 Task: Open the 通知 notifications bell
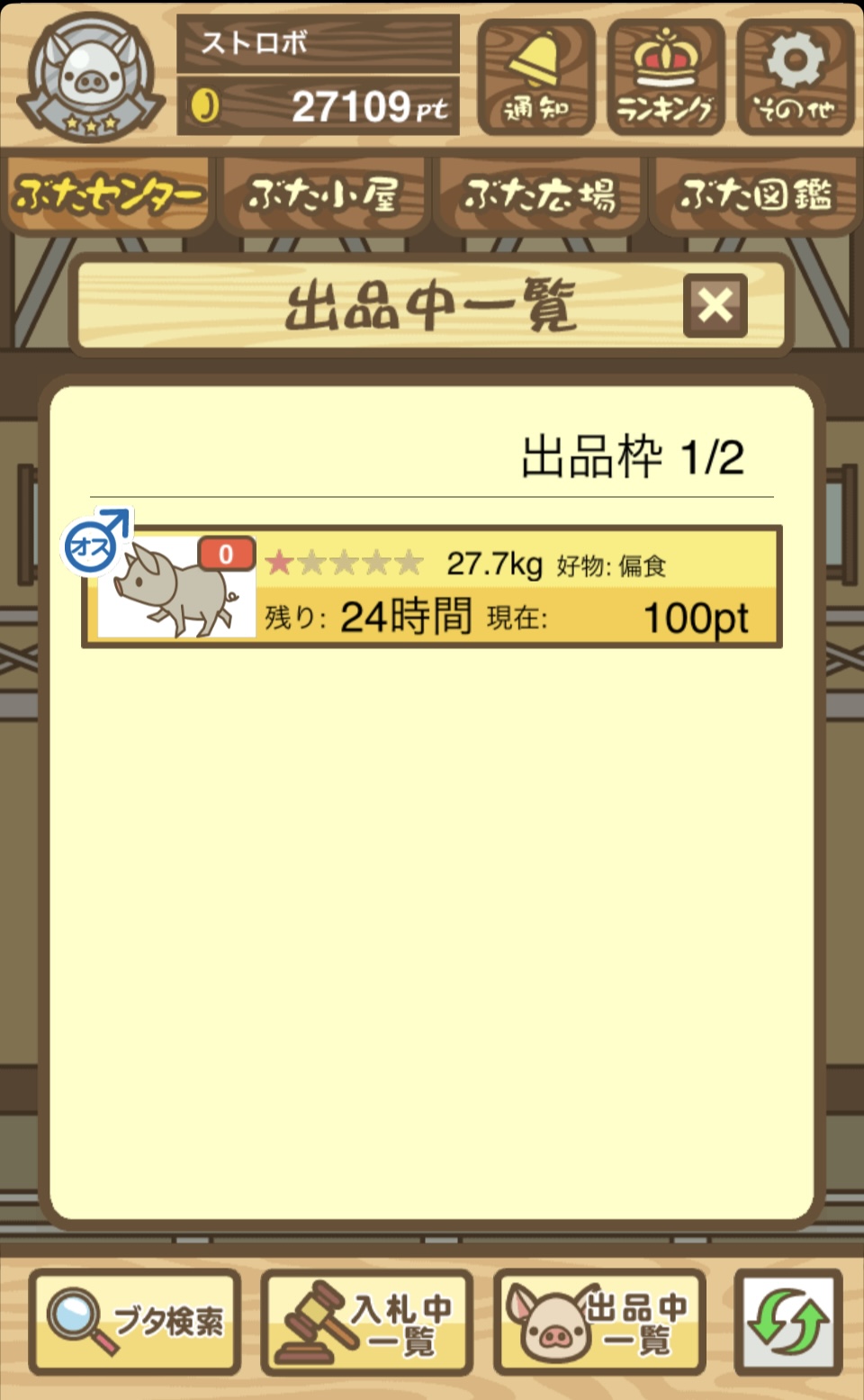tap(535, 78)
